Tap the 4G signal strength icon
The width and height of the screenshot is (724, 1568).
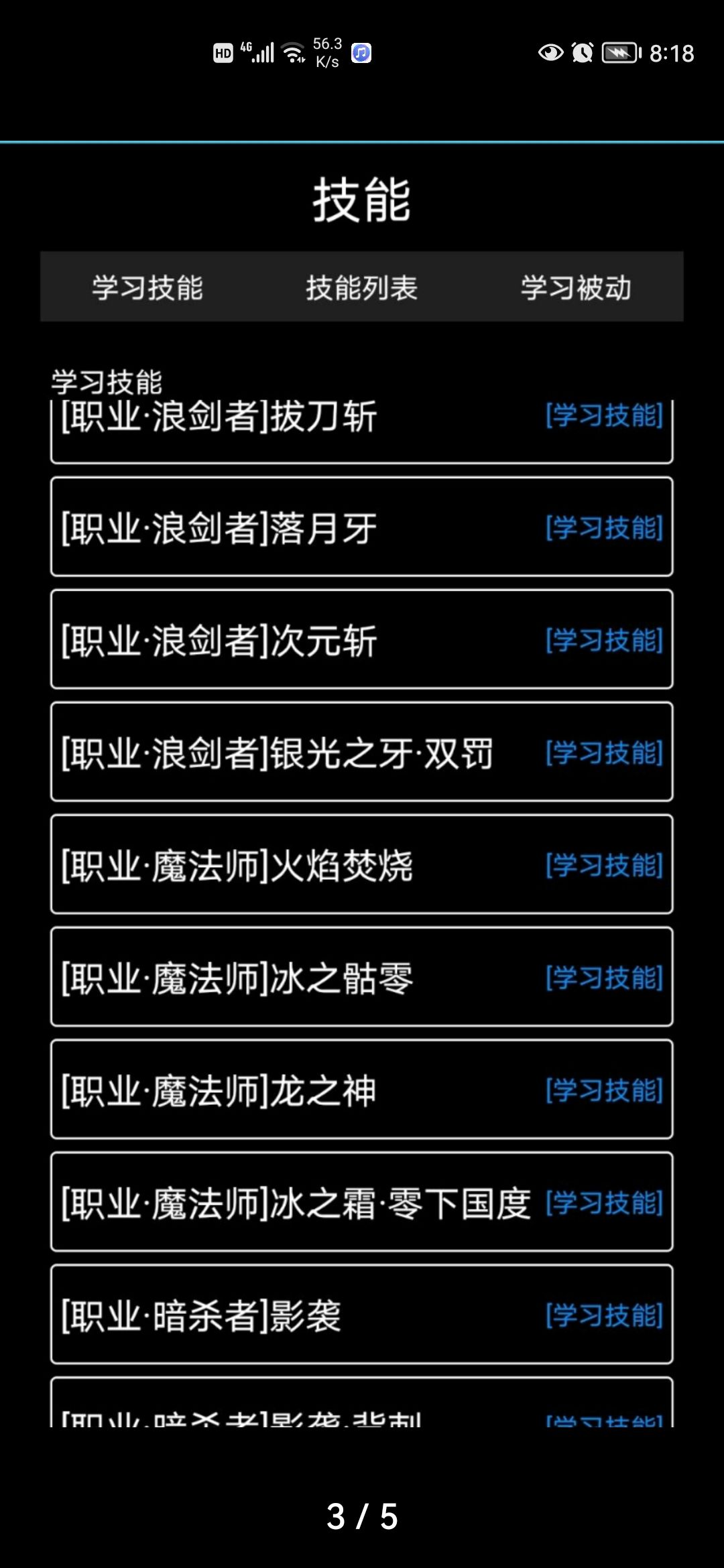pyautogui.click(x=260, y=52)
